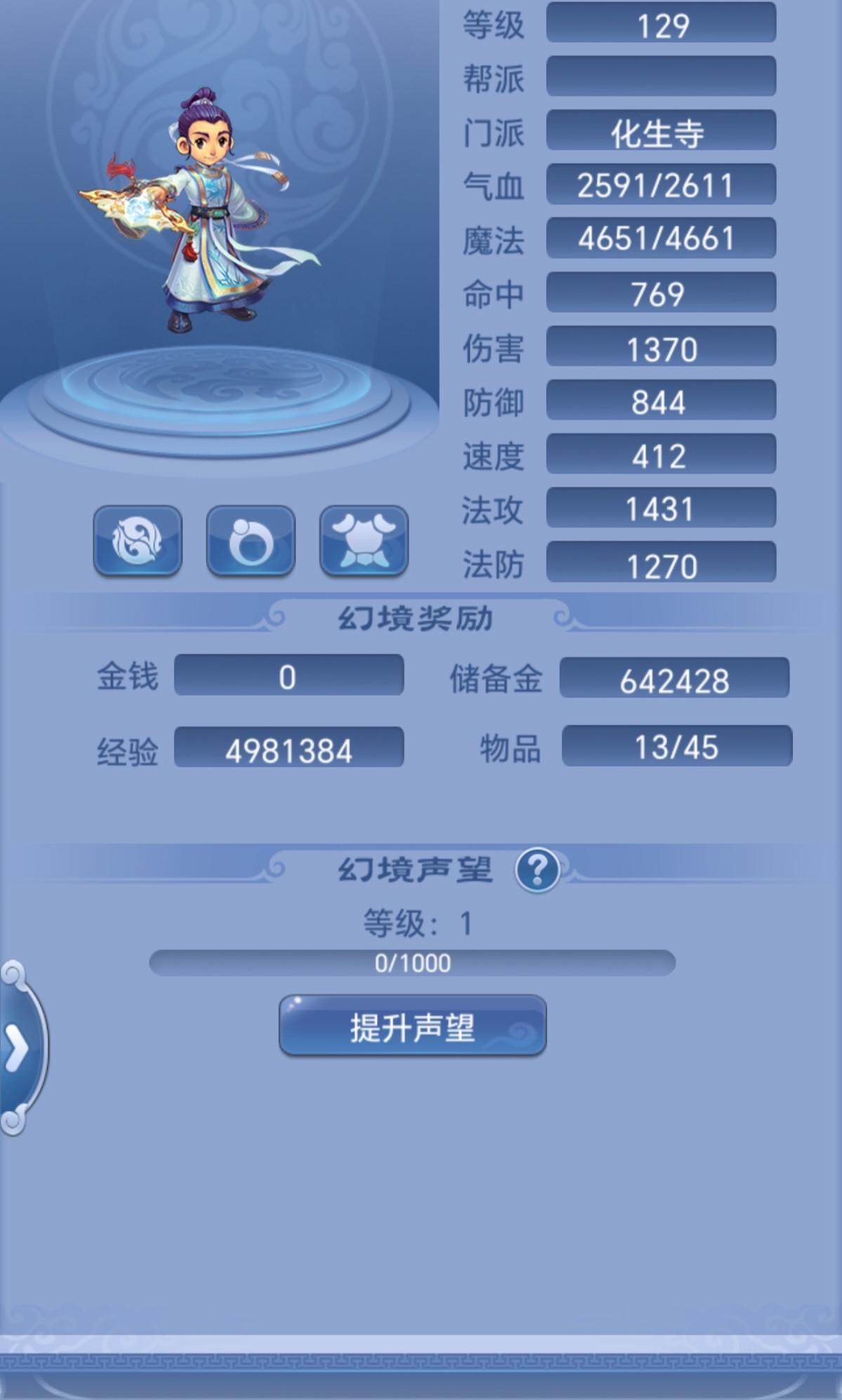Open the swirl skills icon button

[x=138, y=541]
